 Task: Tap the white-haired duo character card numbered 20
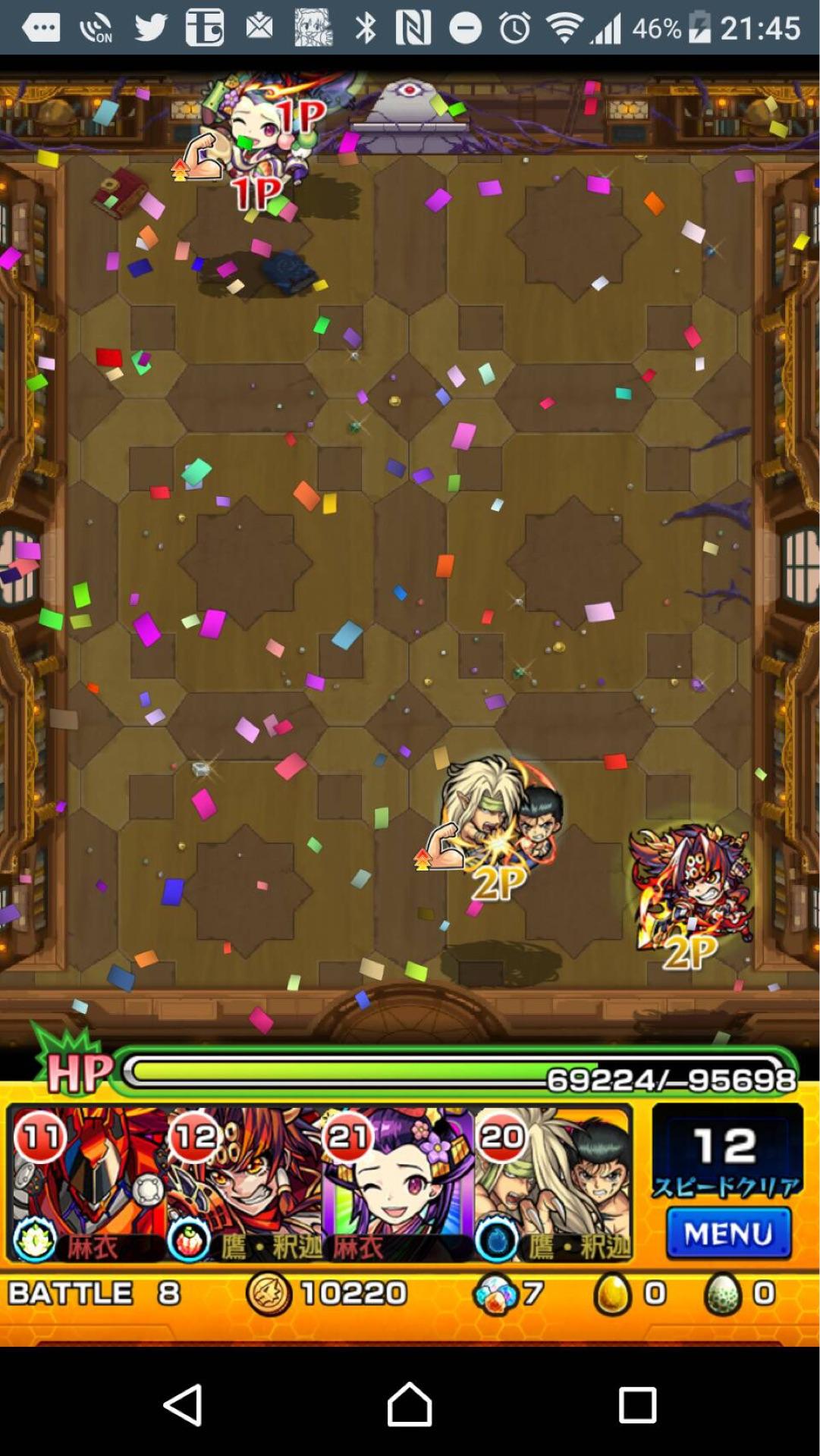554,1183
